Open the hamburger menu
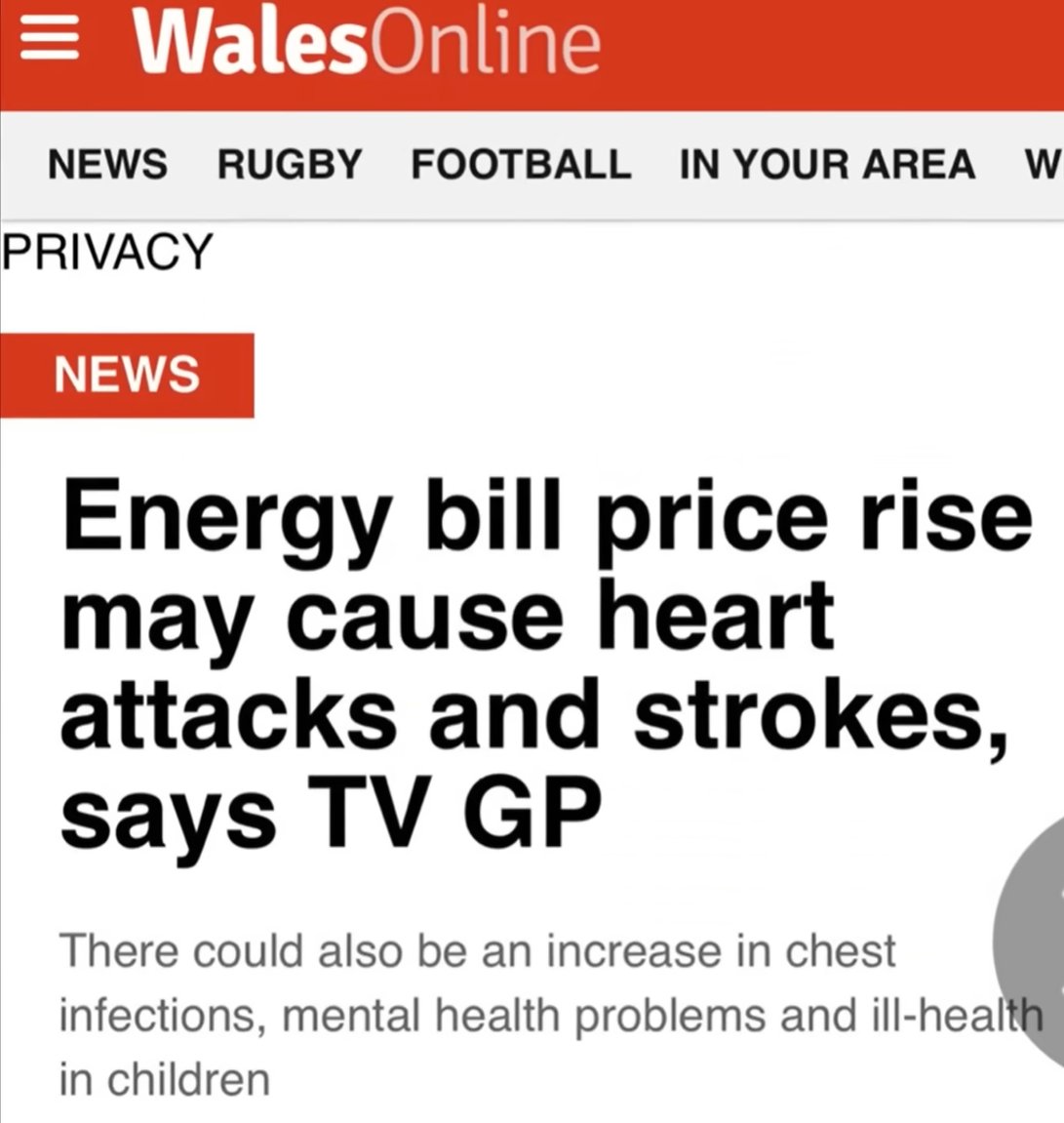The image size is (1064, 1123). coord(49,44)
